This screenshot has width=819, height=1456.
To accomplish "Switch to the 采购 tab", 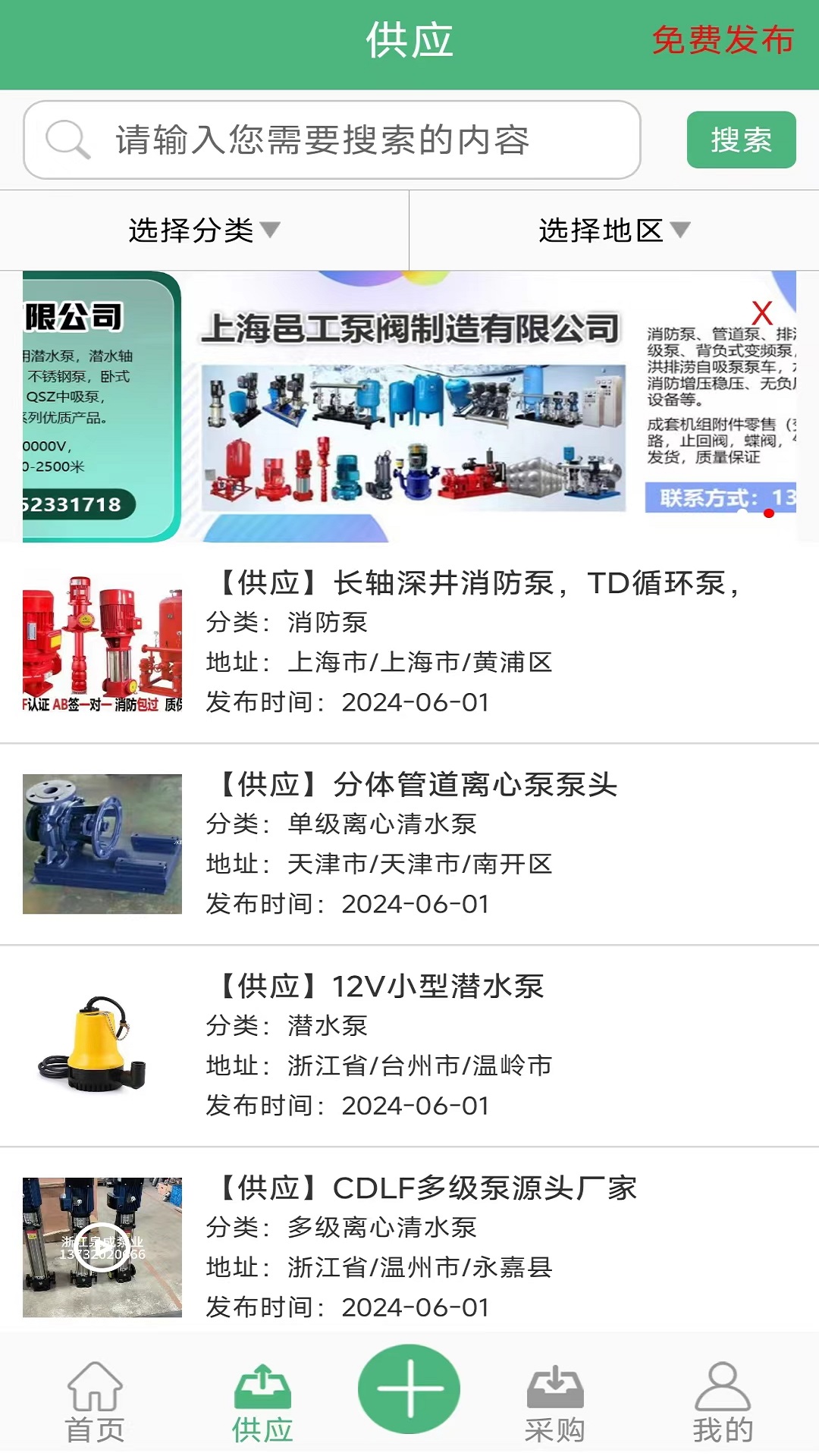I will point(554,1403).
